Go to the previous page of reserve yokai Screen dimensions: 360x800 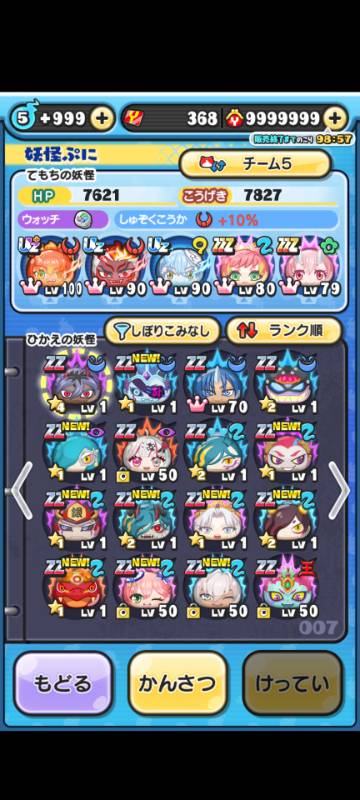(x=22, y=490)
